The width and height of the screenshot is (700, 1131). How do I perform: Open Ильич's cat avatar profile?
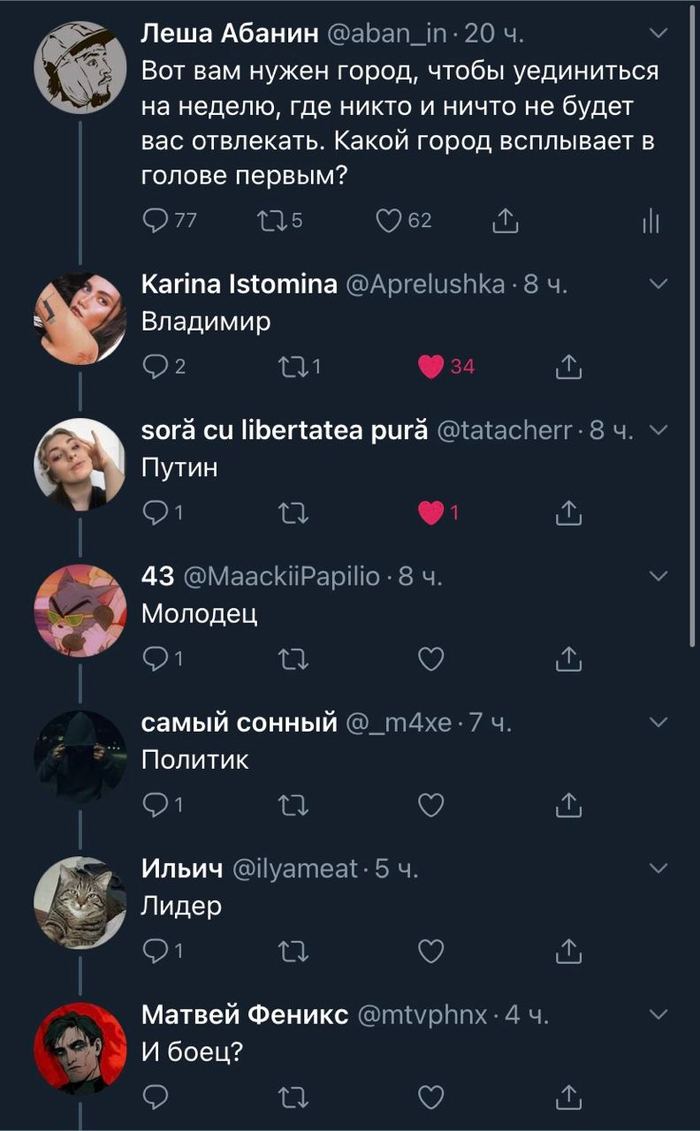tap(80, 902)
